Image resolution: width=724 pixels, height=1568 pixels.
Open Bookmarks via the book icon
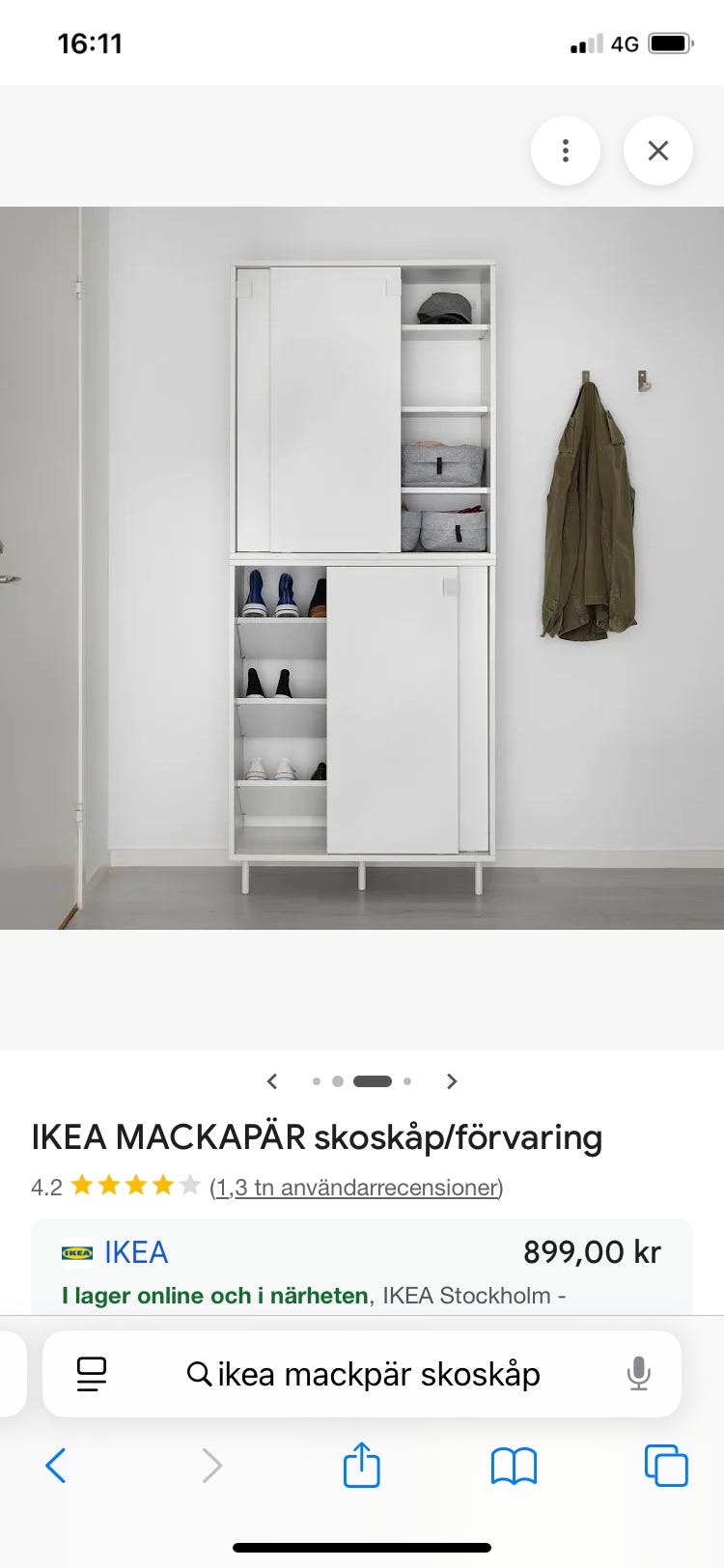[513, 1465]
